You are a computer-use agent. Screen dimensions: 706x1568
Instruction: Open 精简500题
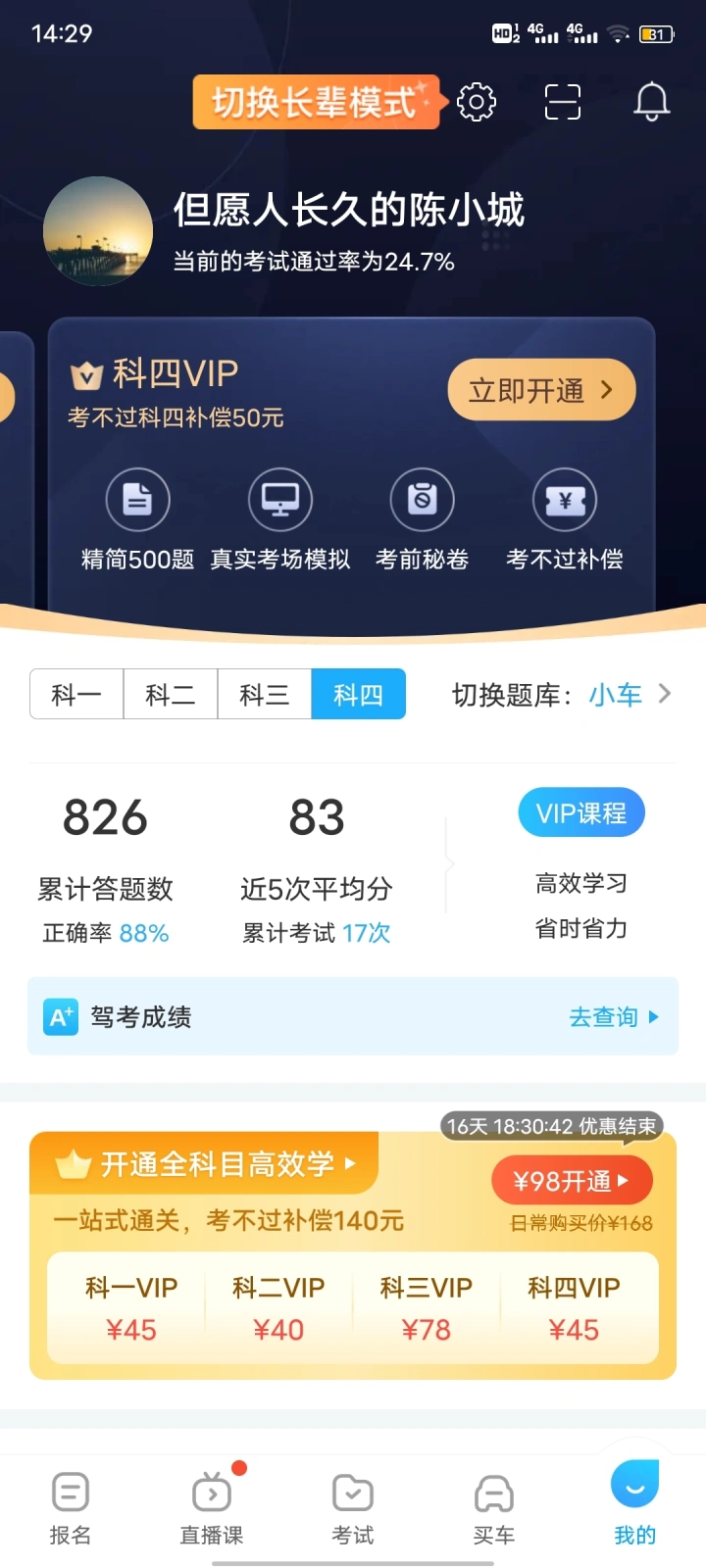click(138, 520)
